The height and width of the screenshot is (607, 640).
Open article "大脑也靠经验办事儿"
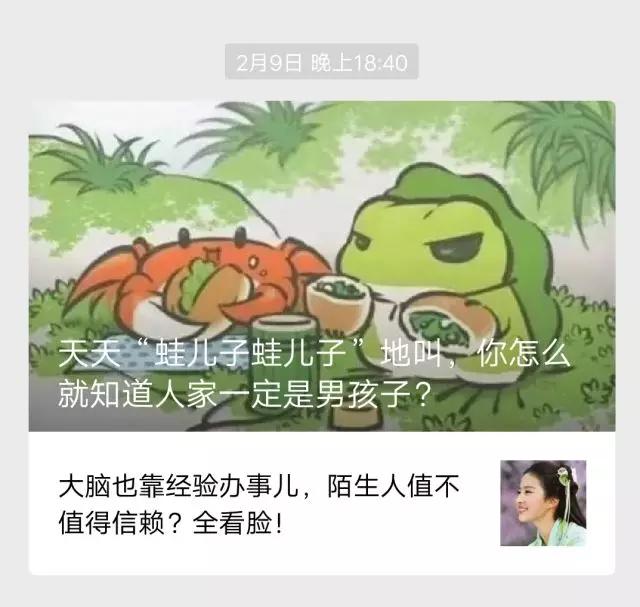pyautogui.click(x=260, y=504)
